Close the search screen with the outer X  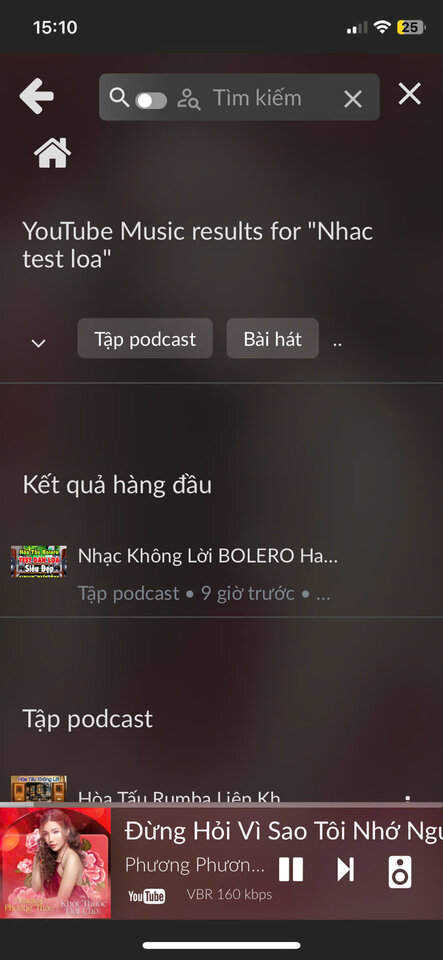409,94
